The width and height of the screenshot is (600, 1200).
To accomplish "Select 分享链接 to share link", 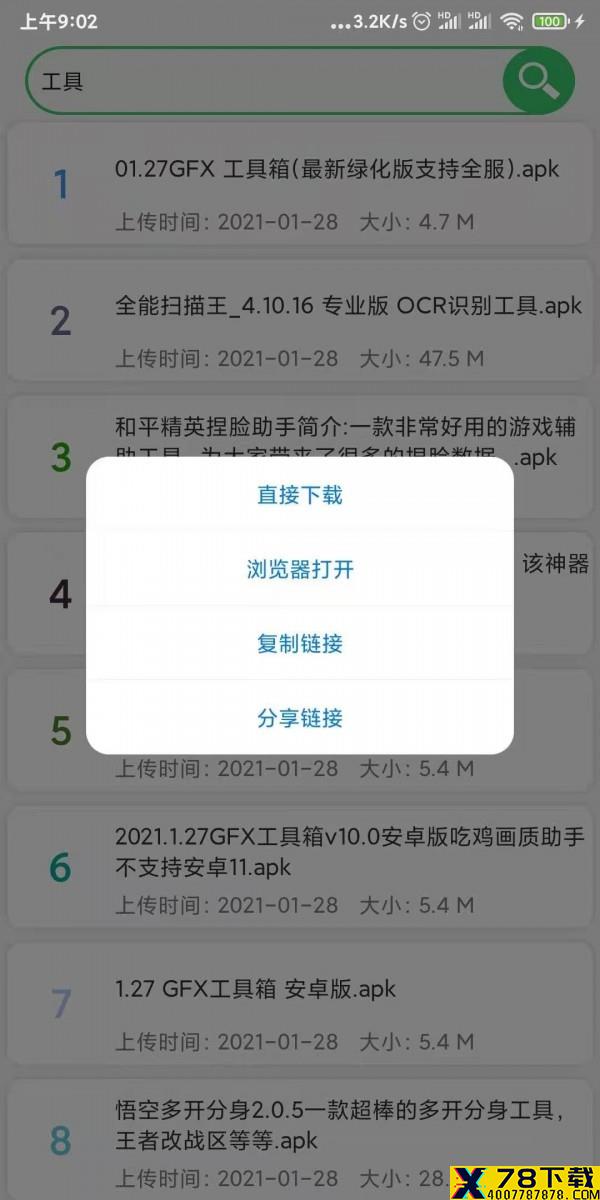I will 300,717.
